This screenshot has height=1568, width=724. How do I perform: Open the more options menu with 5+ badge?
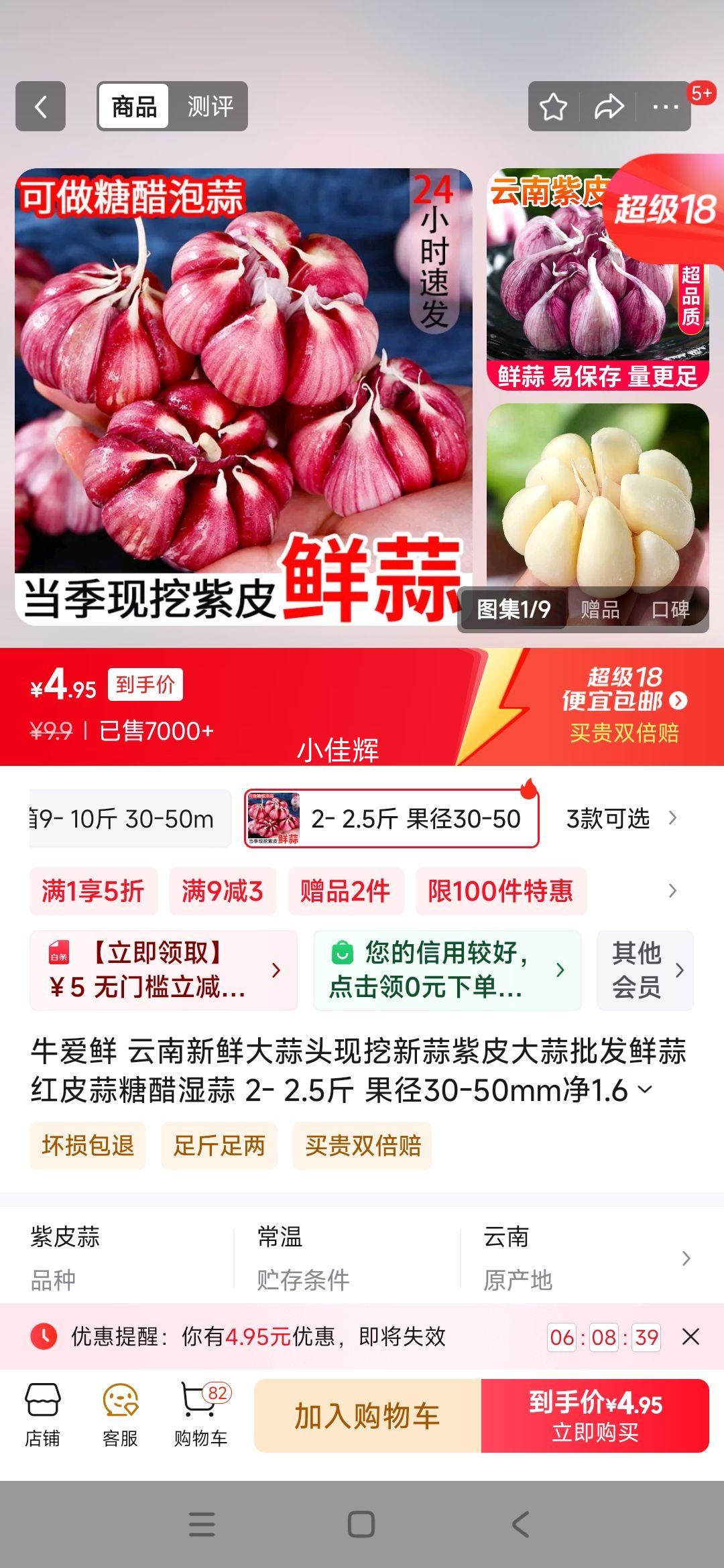tap(662, 106)
